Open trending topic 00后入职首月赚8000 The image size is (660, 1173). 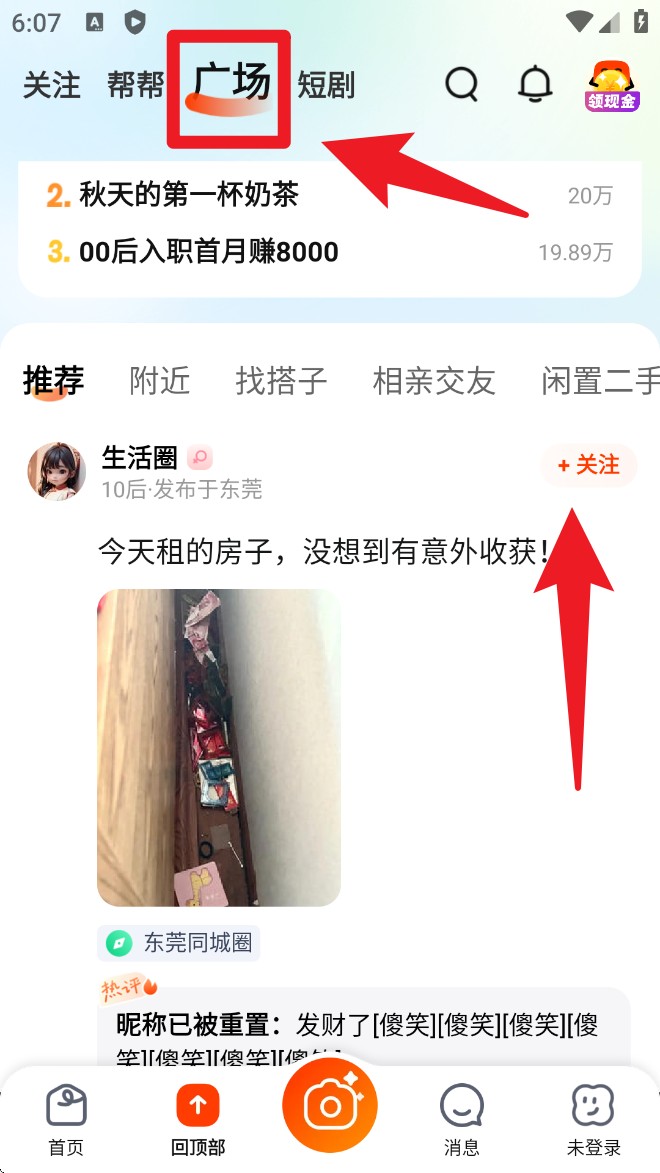coord(208,251)
